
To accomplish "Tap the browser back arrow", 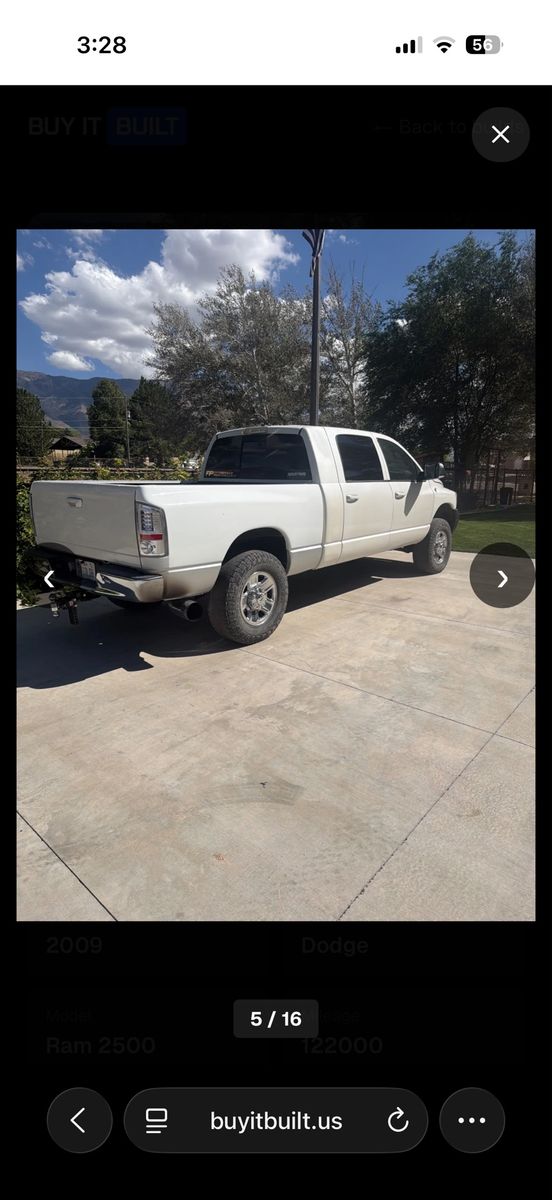I will 79,1120.
